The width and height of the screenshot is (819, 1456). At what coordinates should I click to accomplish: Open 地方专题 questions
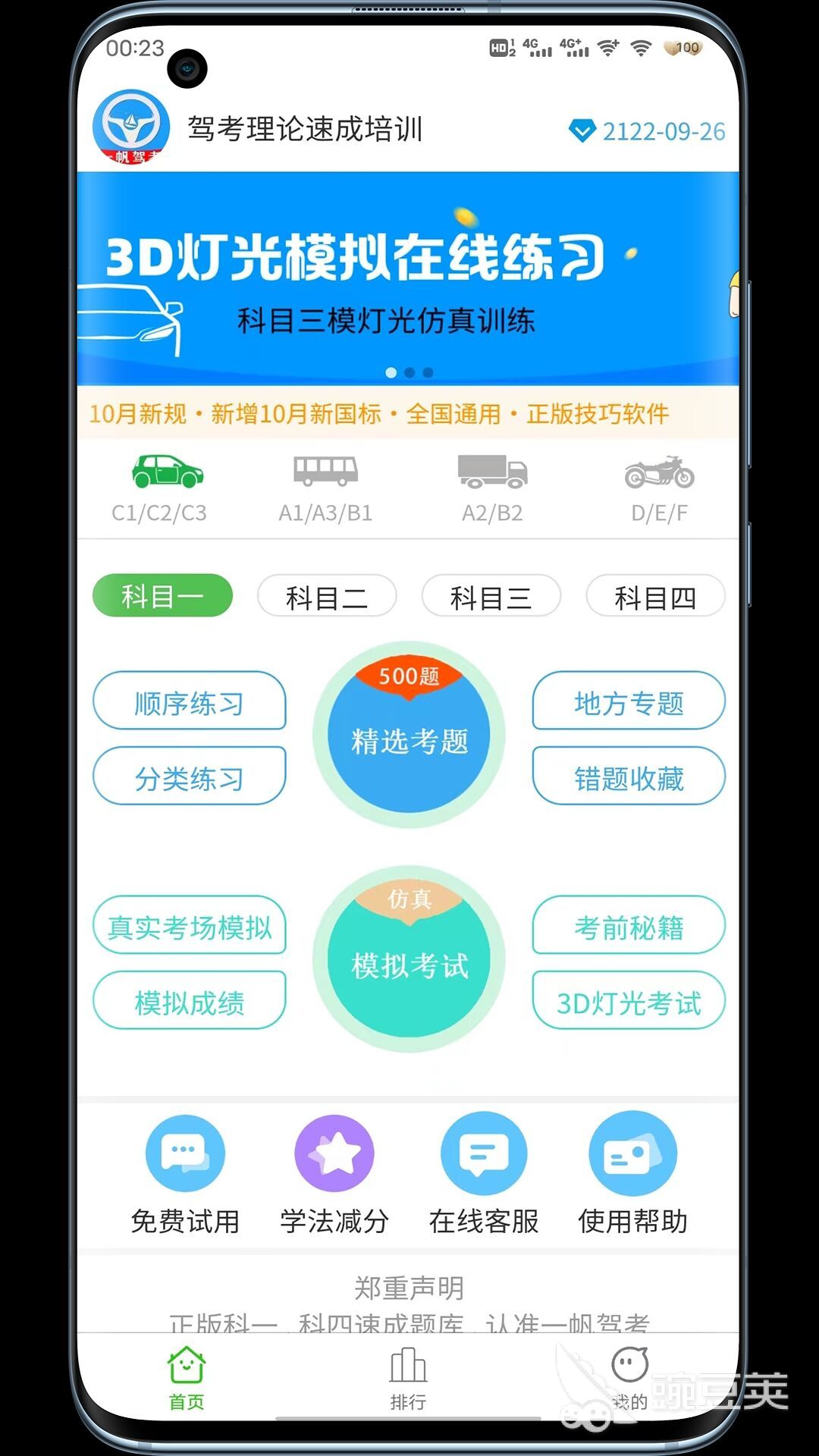click(x=629, y=701)
